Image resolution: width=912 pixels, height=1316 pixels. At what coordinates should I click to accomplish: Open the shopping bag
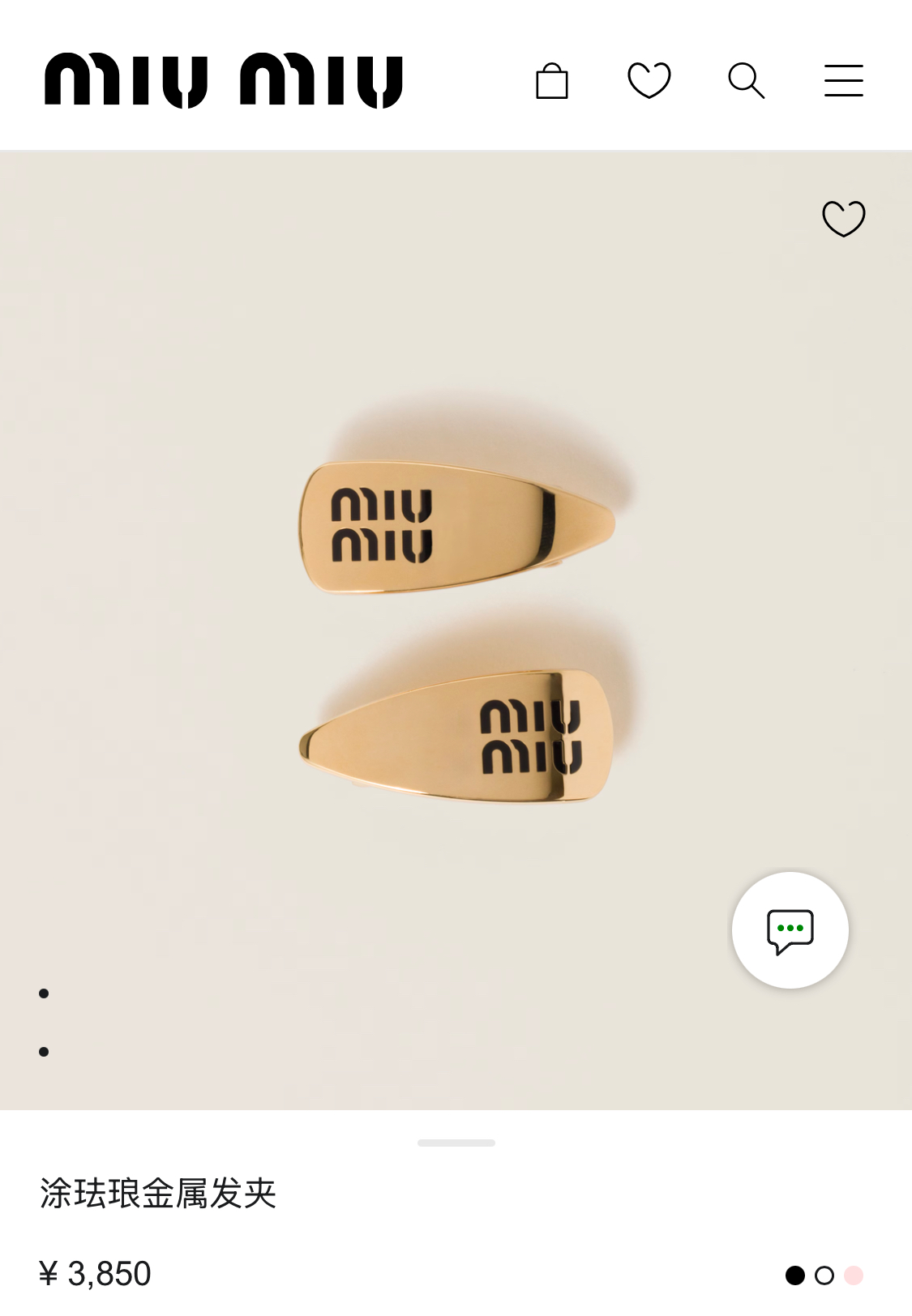552,81
